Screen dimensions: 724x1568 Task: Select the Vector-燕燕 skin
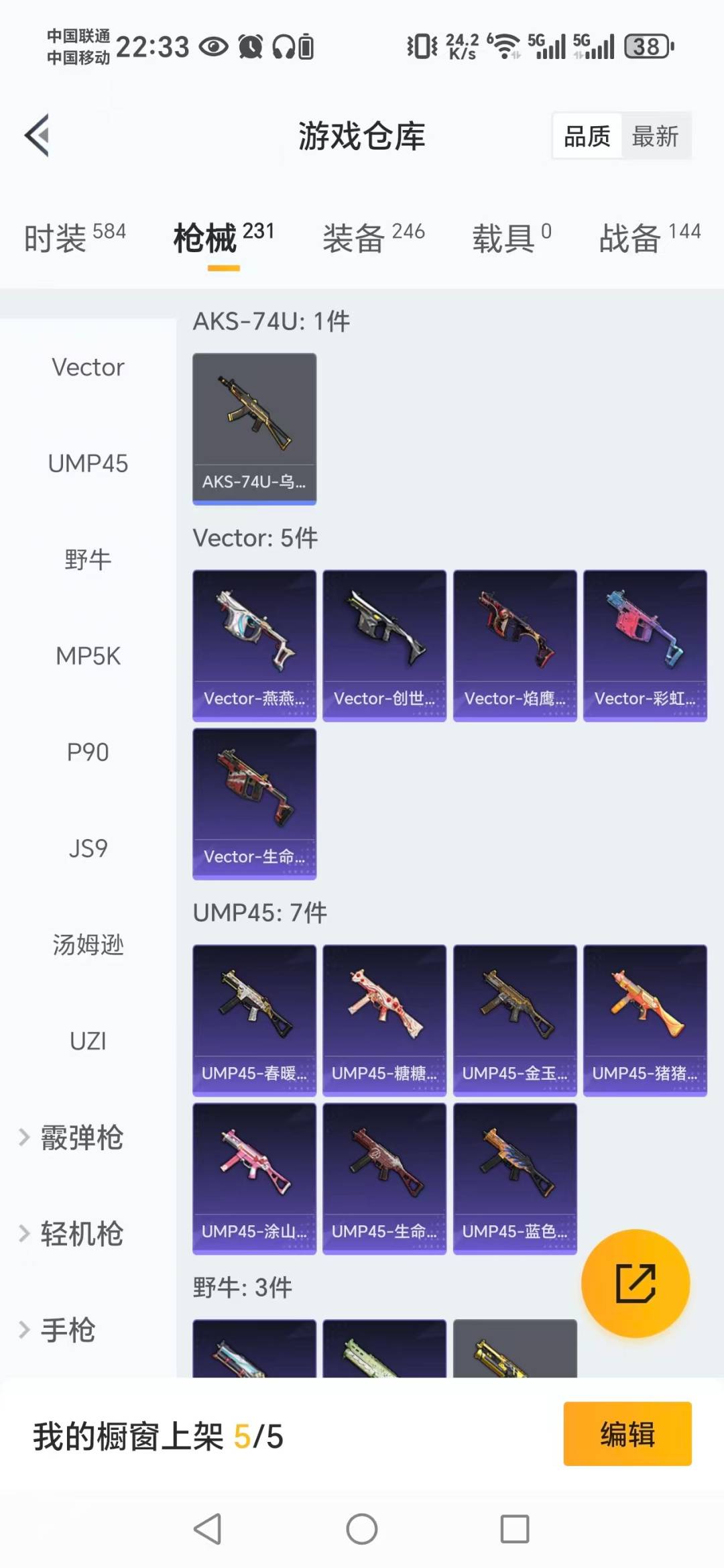(x=253, y=645)
